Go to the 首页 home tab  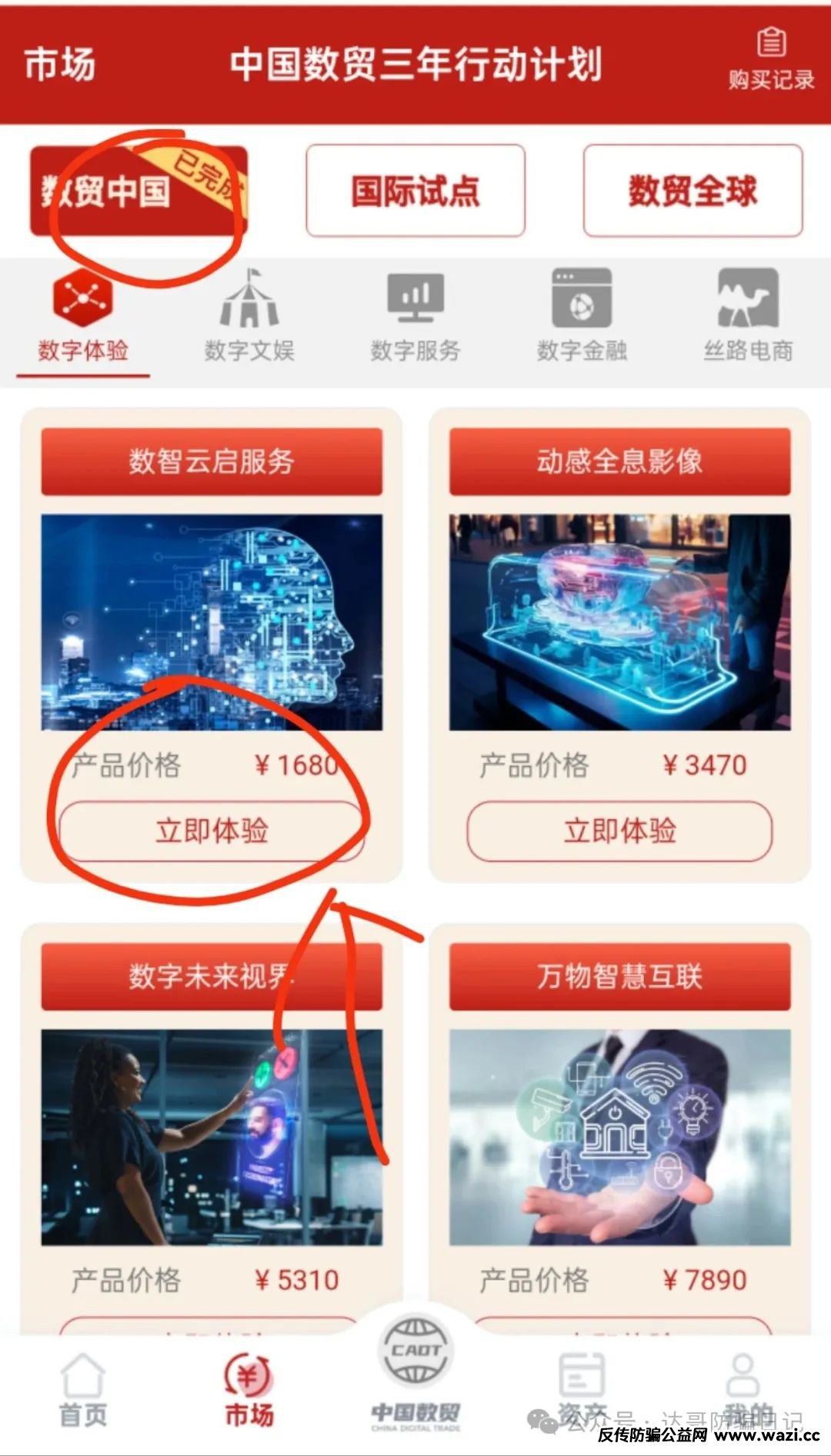[83, 1392]
